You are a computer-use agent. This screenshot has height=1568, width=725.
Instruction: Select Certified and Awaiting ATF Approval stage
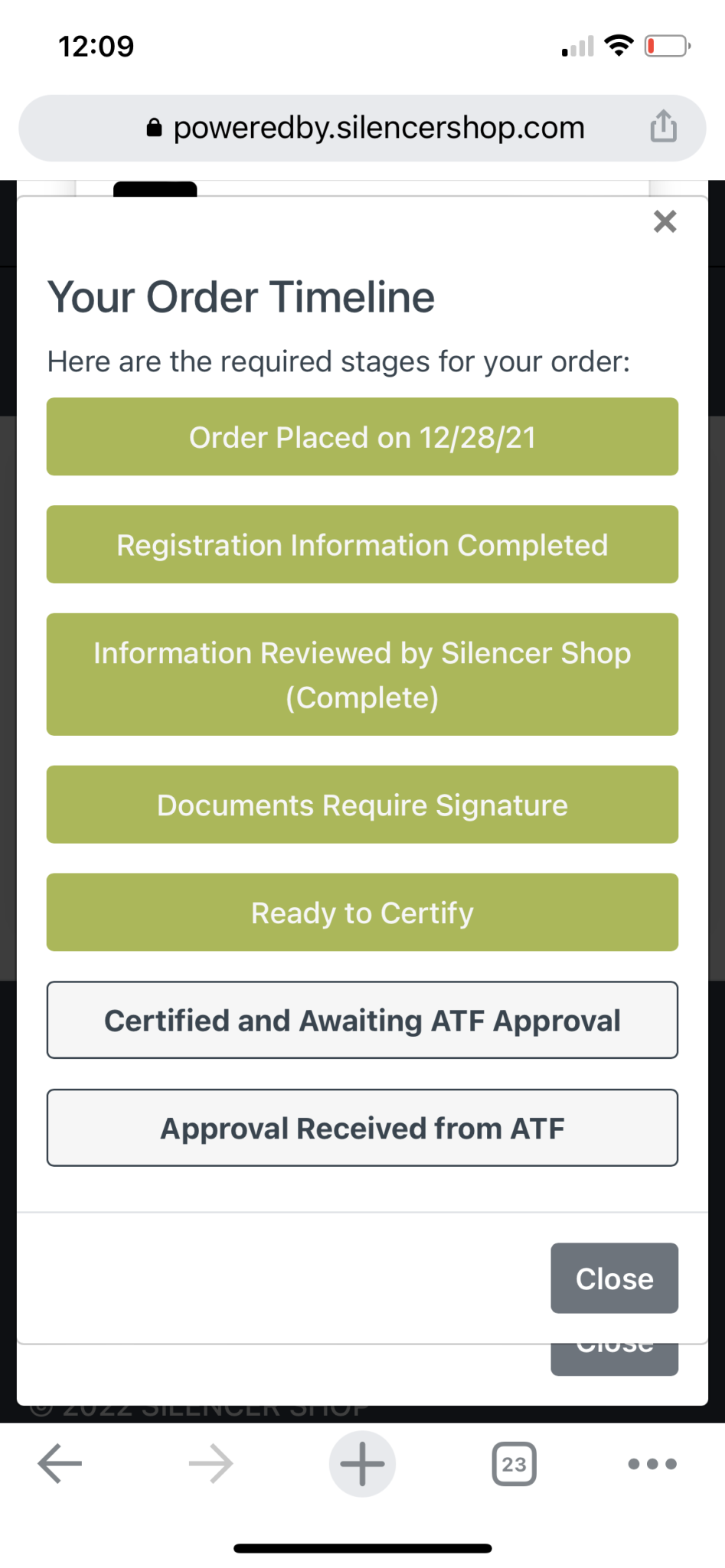pos(362,1020)
